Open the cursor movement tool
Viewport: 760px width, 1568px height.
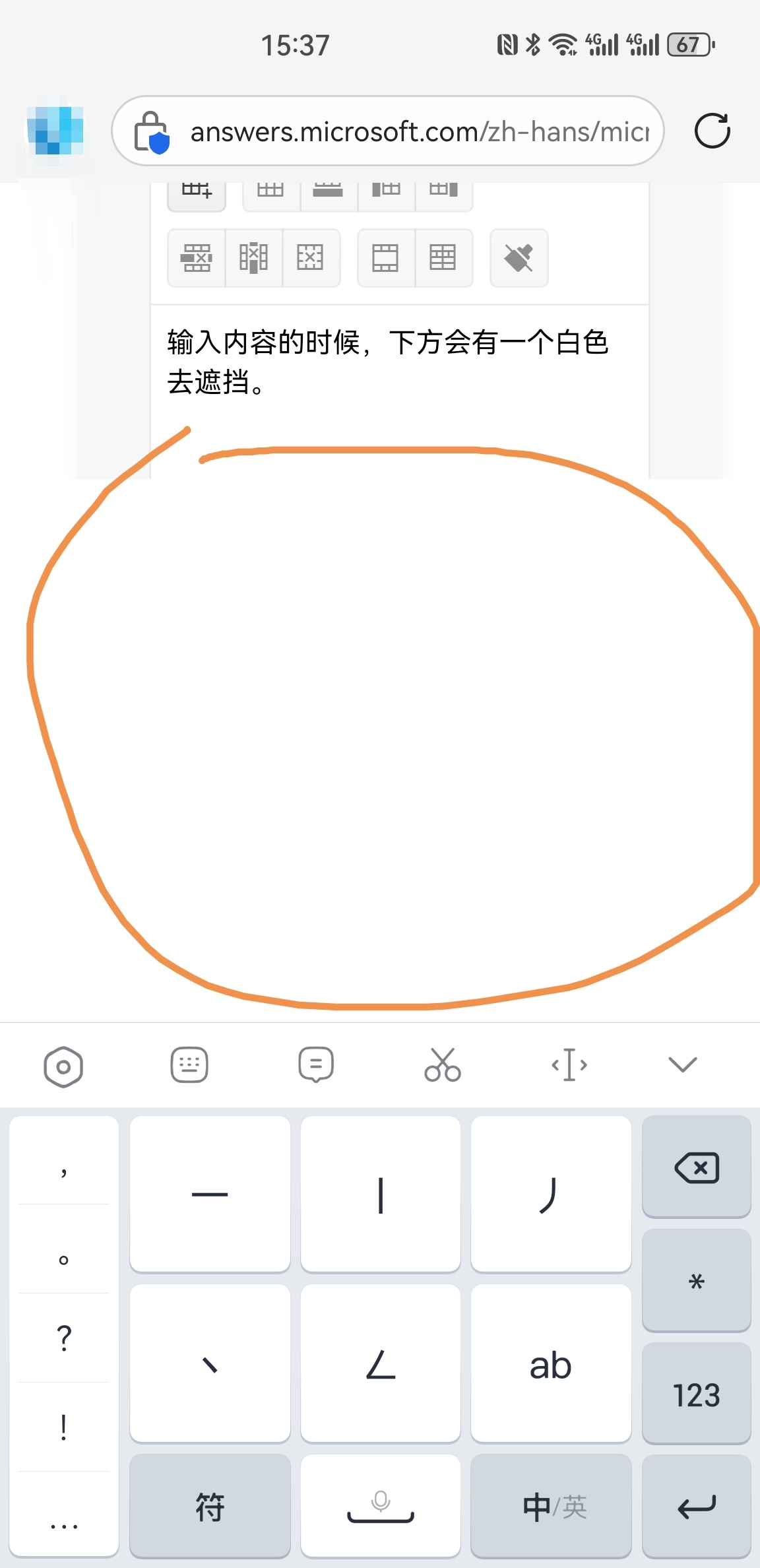[x=569, y=1064]
